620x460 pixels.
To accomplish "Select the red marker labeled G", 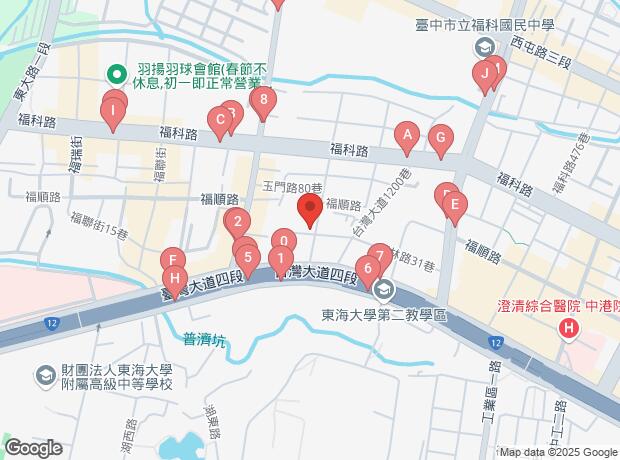I will pyautogui.click(x=440, y=139).
